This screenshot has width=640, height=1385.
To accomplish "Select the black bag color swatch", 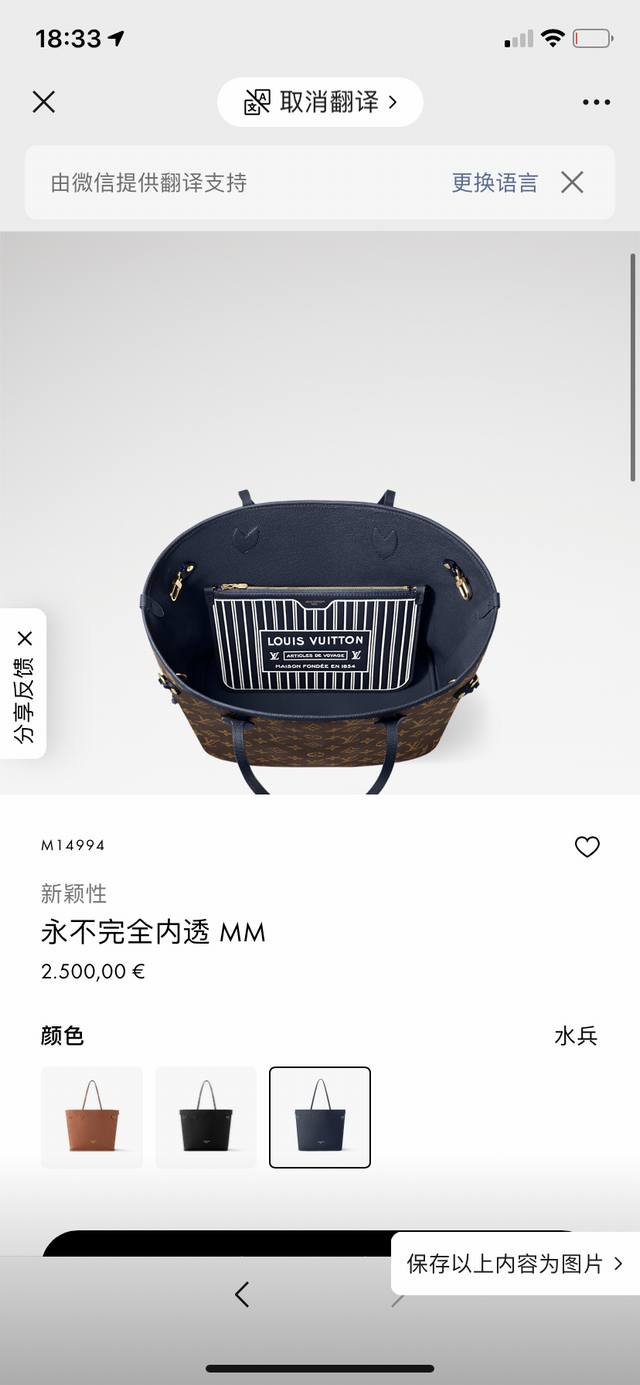I will [x=206, y=1117].
